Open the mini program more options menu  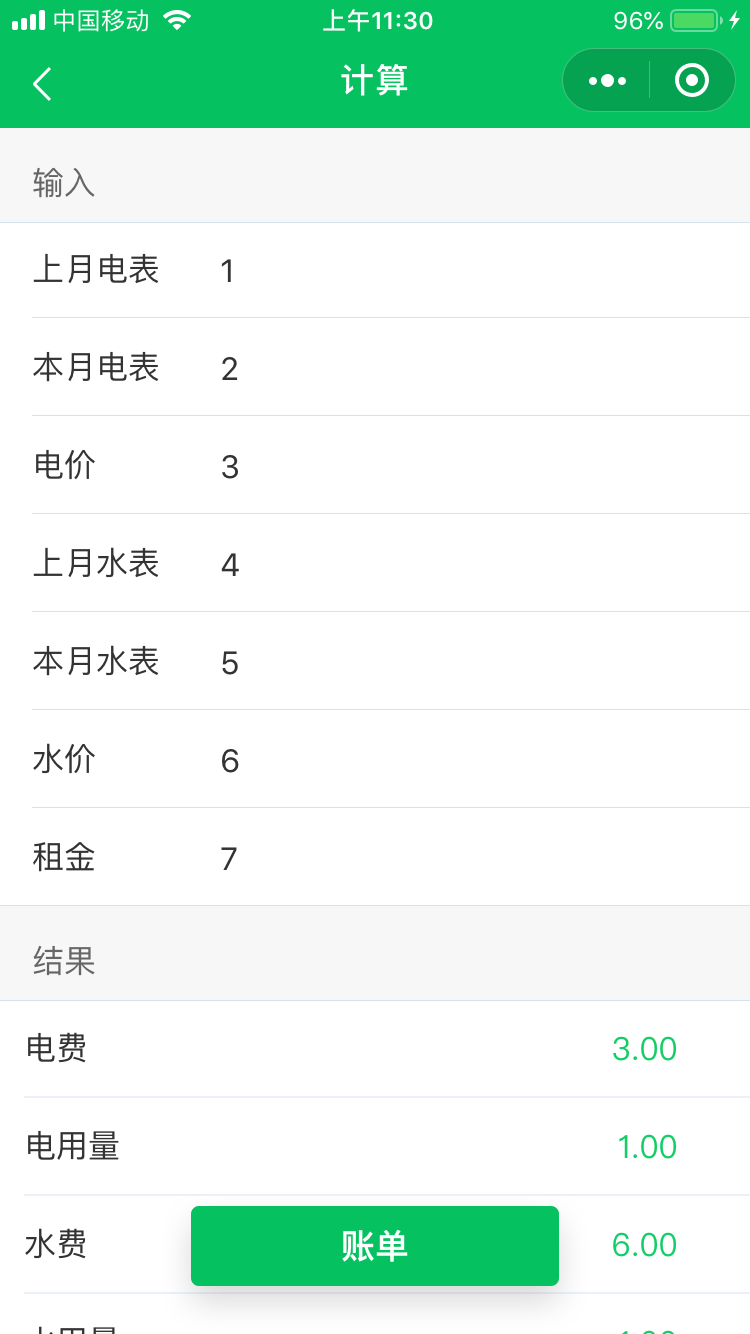(x=607, y=81)
